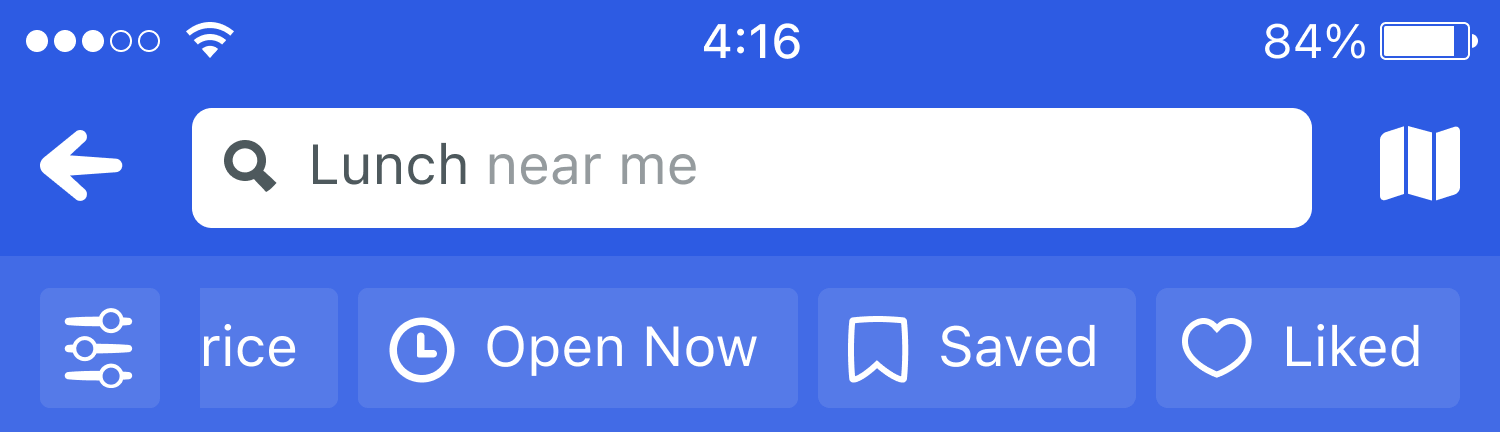
Task: Open the map view
Action: point(1419,164)
